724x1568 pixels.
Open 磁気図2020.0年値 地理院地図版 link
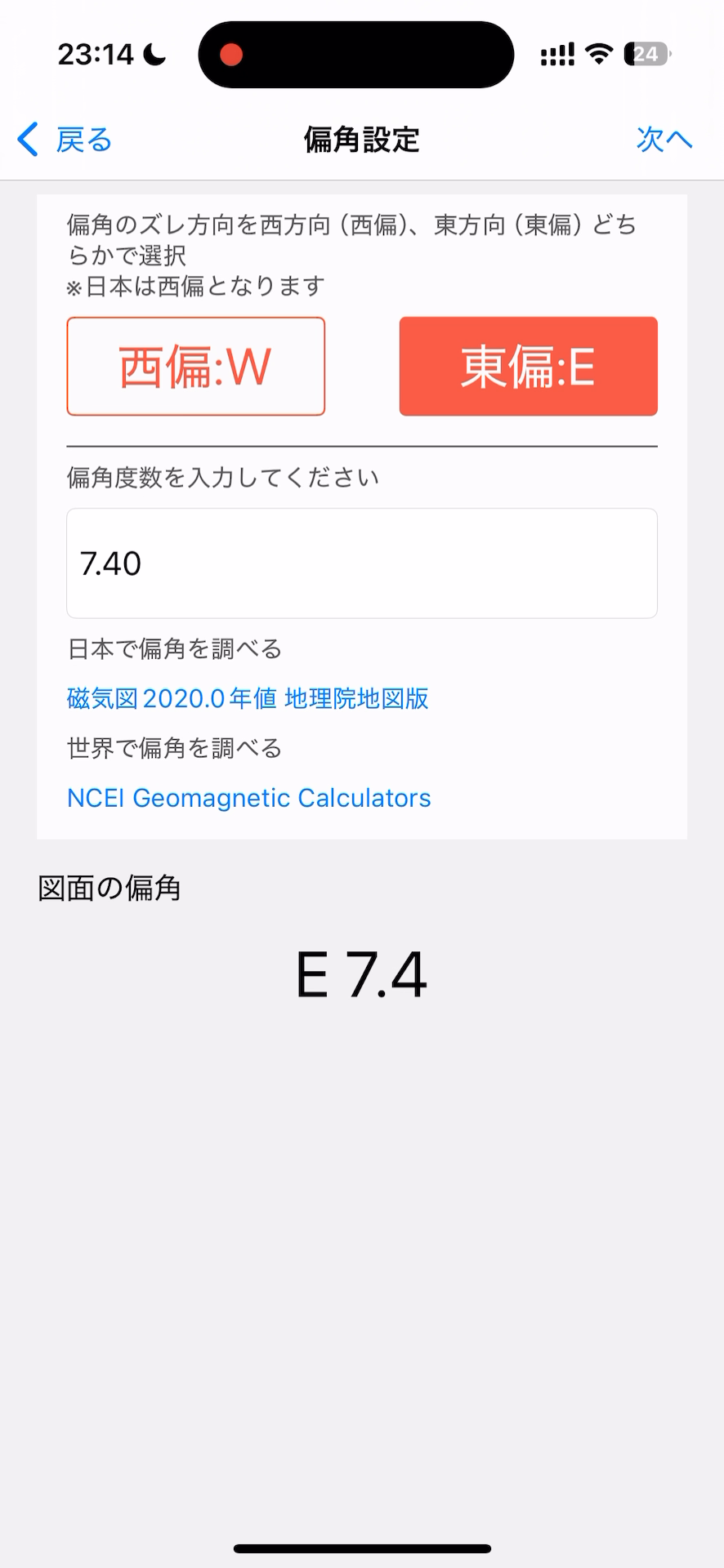(248, 699)
